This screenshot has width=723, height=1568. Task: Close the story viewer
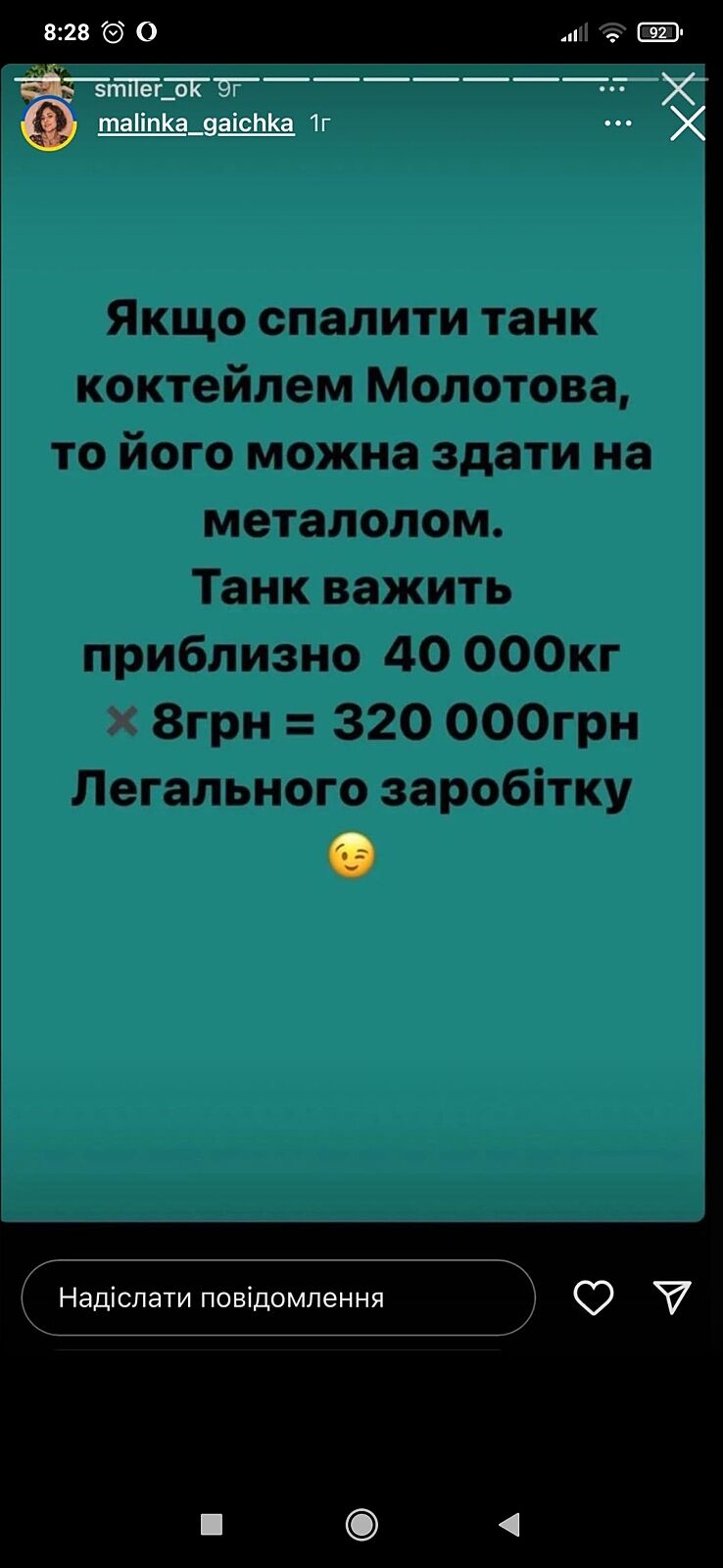tap(687, 123)
